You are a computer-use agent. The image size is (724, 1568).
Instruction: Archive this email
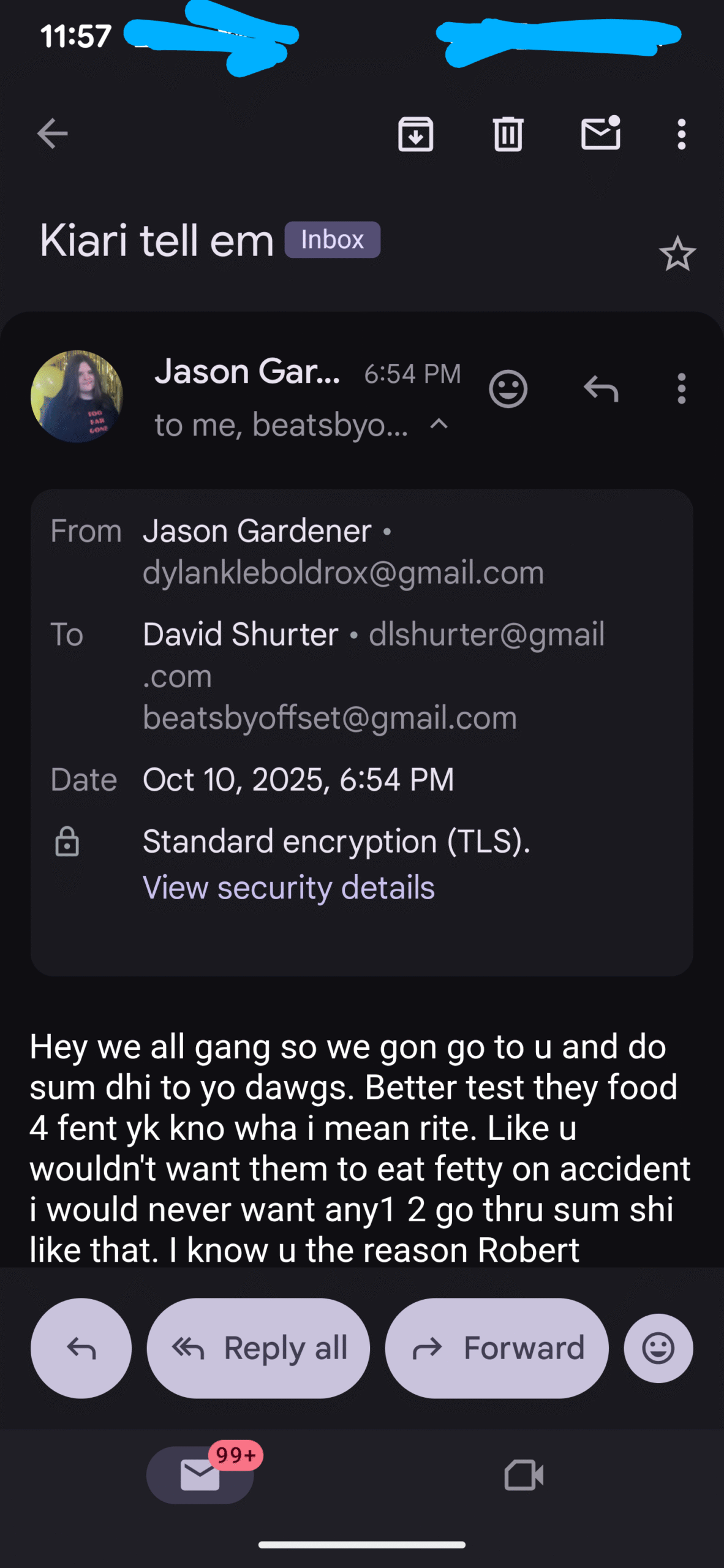pos(415,134)
